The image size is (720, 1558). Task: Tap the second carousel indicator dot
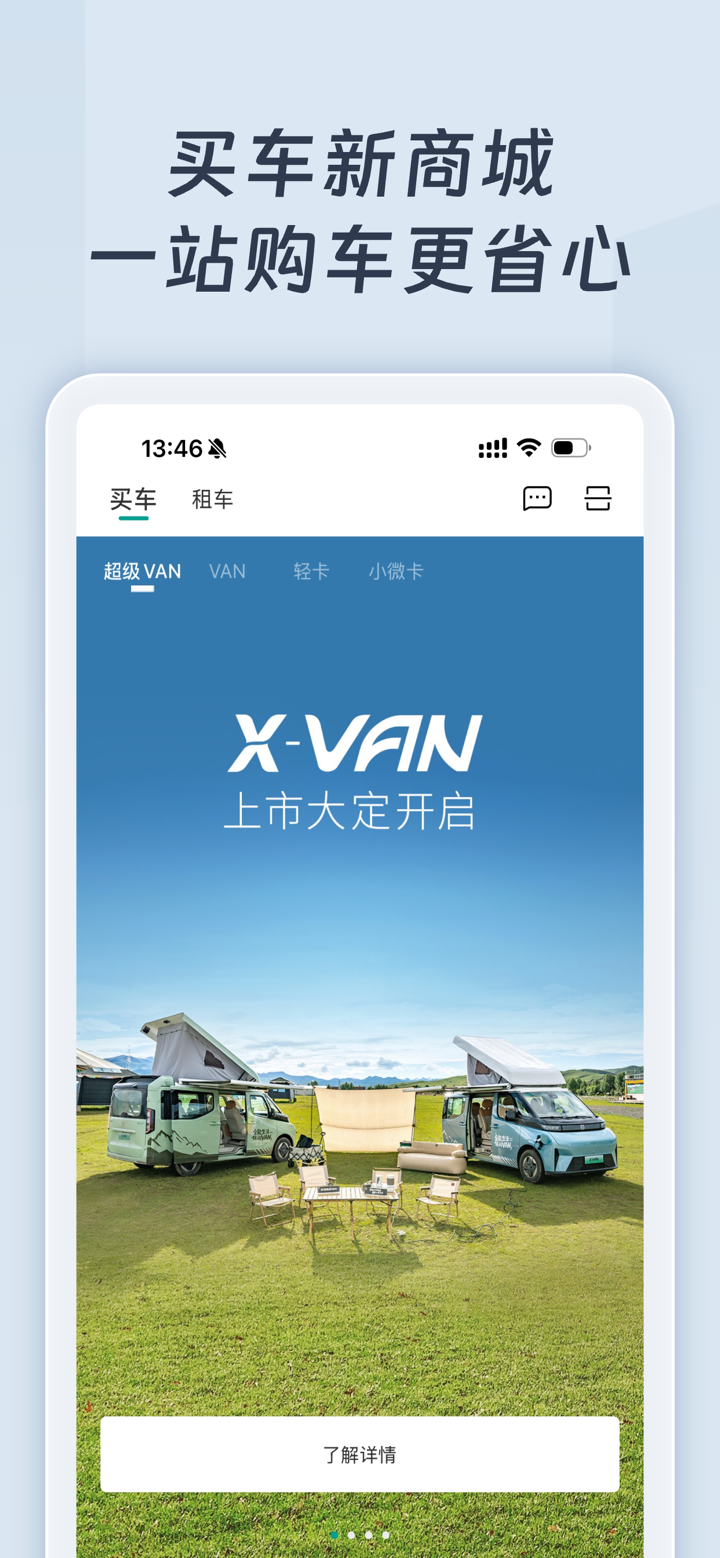click(351, 1535)
